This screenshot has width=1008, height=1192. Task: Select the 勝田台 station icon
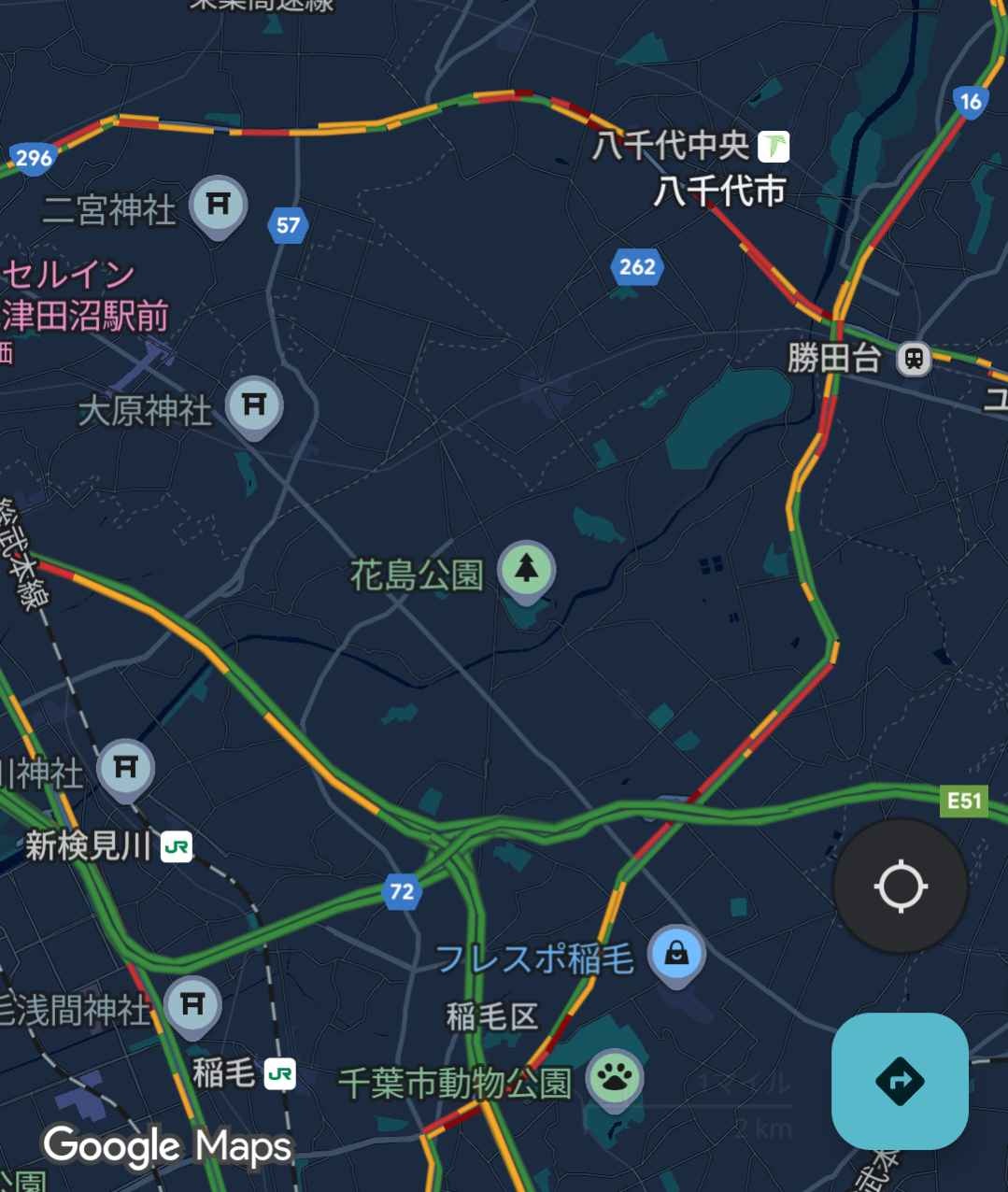(914, 359)
